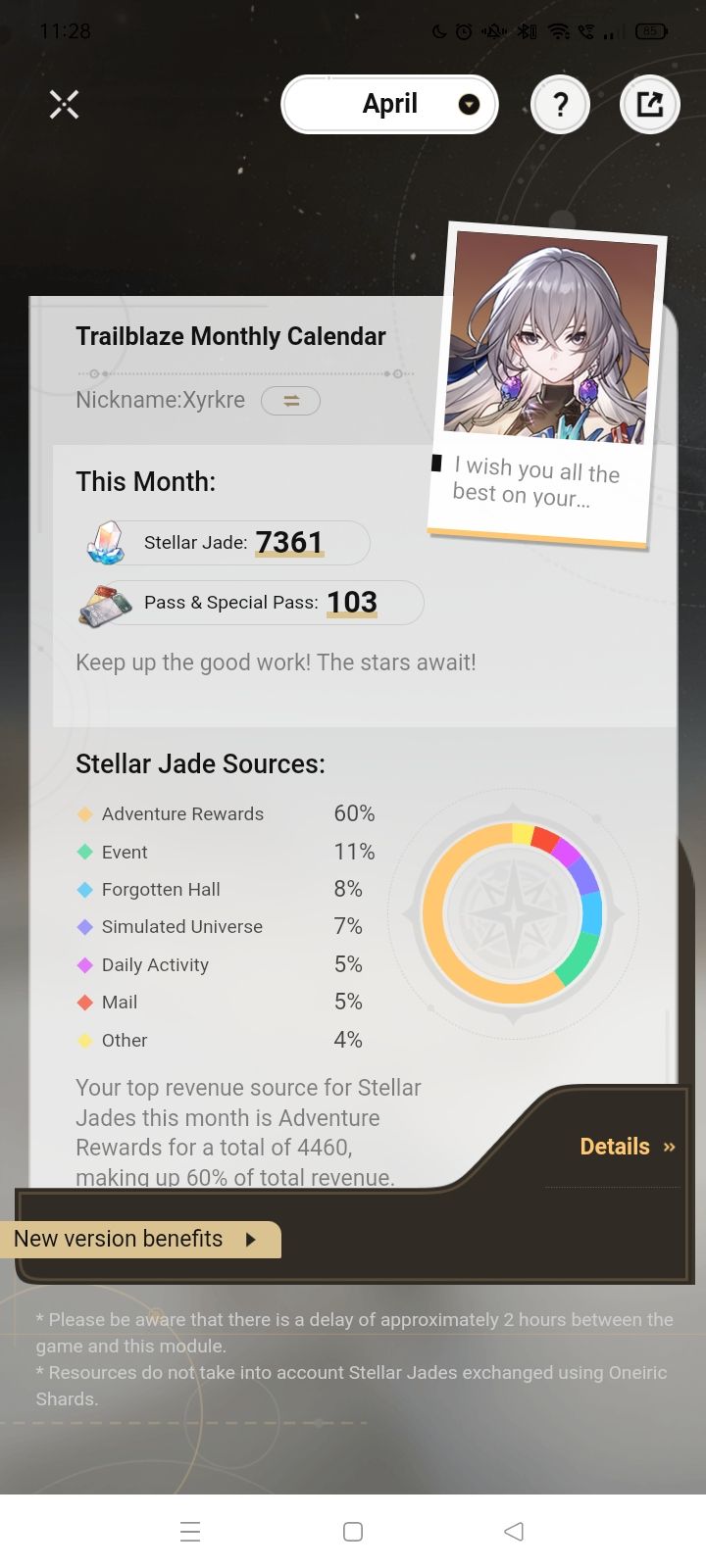706x1568 pixels.
Task: Open the help question mark
Action: (560, 104)
